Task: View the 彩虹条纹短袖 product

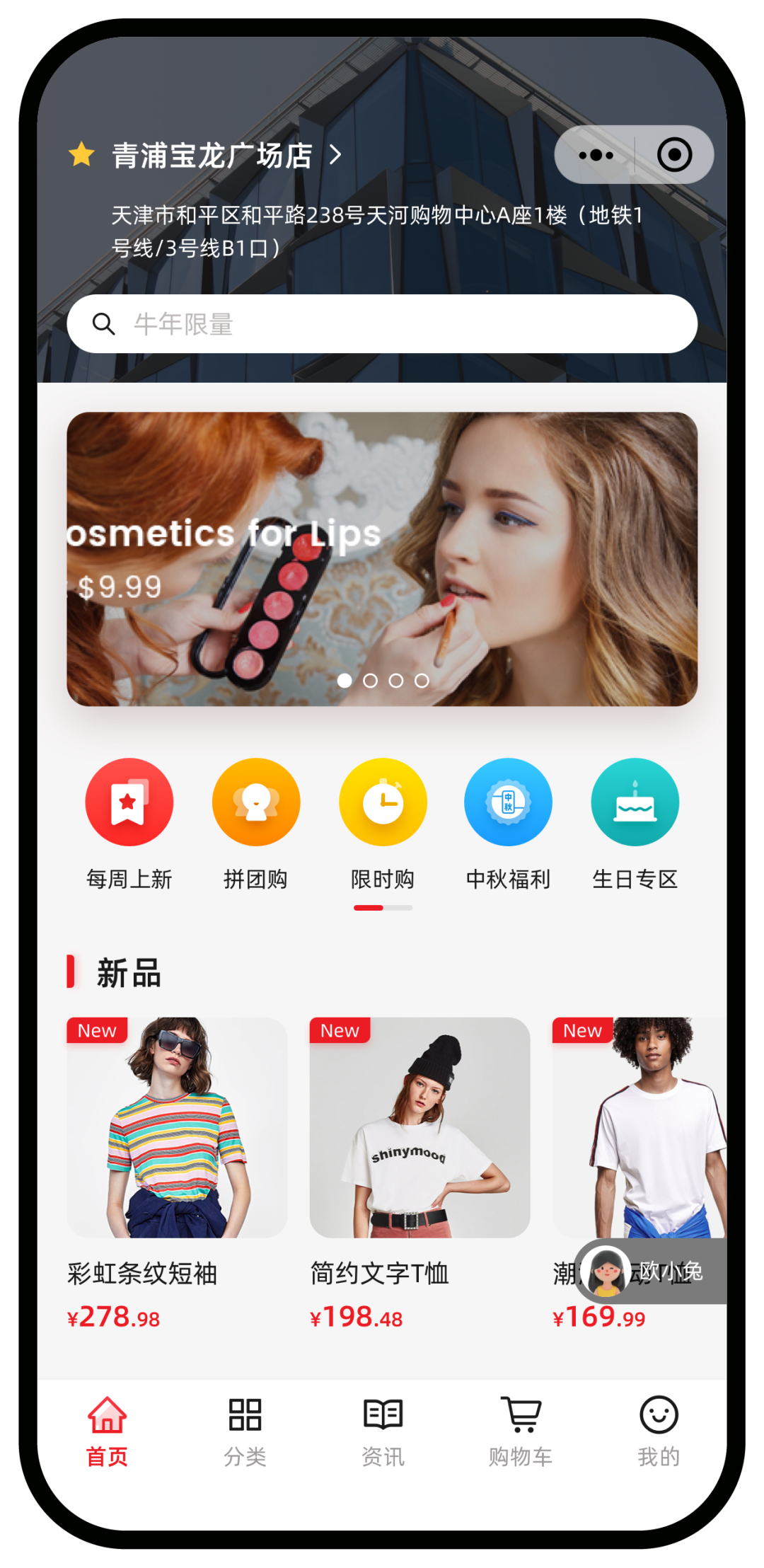Action: point(177,1128)
